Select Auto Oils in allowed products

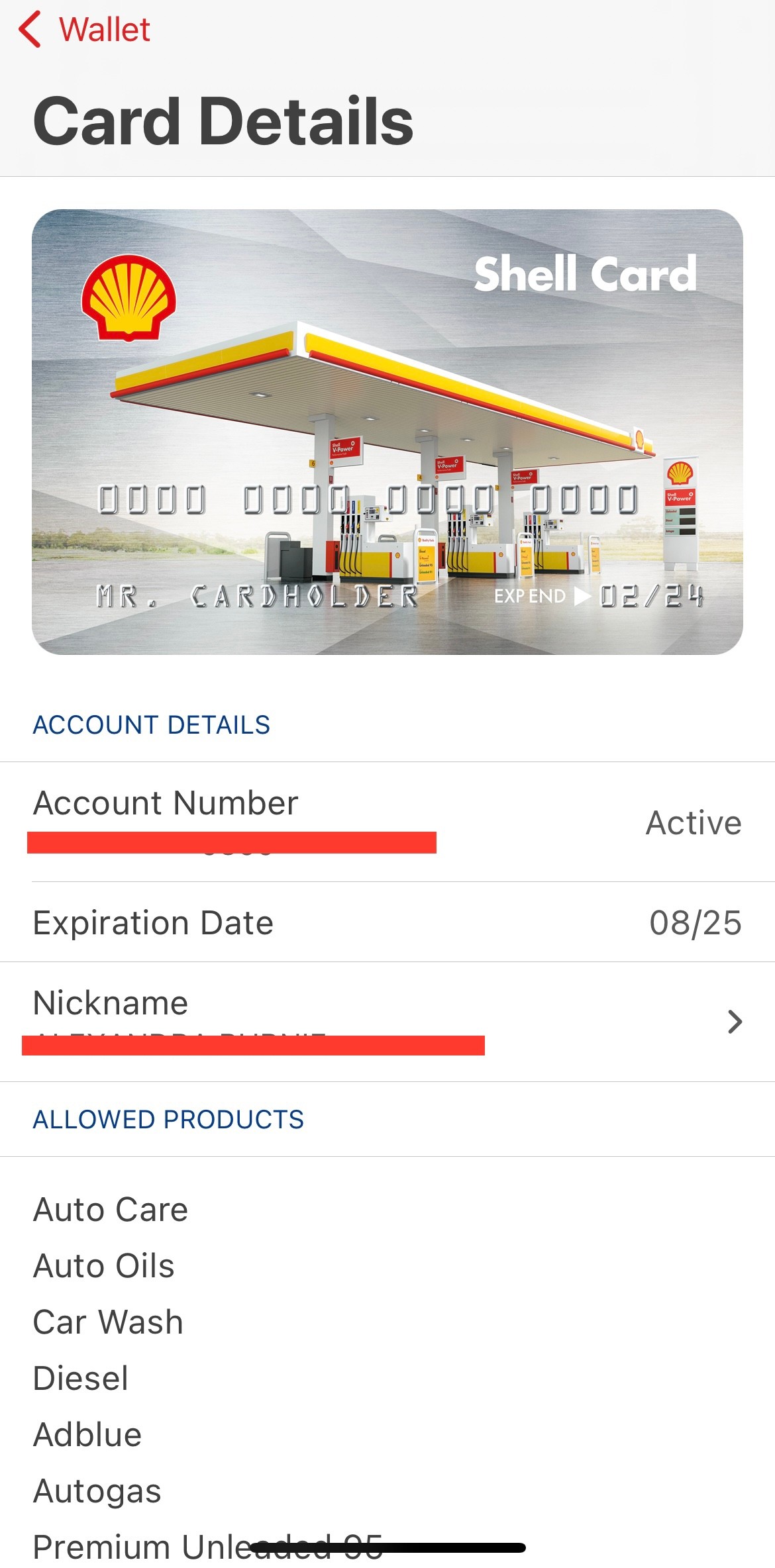(103, 1265)
